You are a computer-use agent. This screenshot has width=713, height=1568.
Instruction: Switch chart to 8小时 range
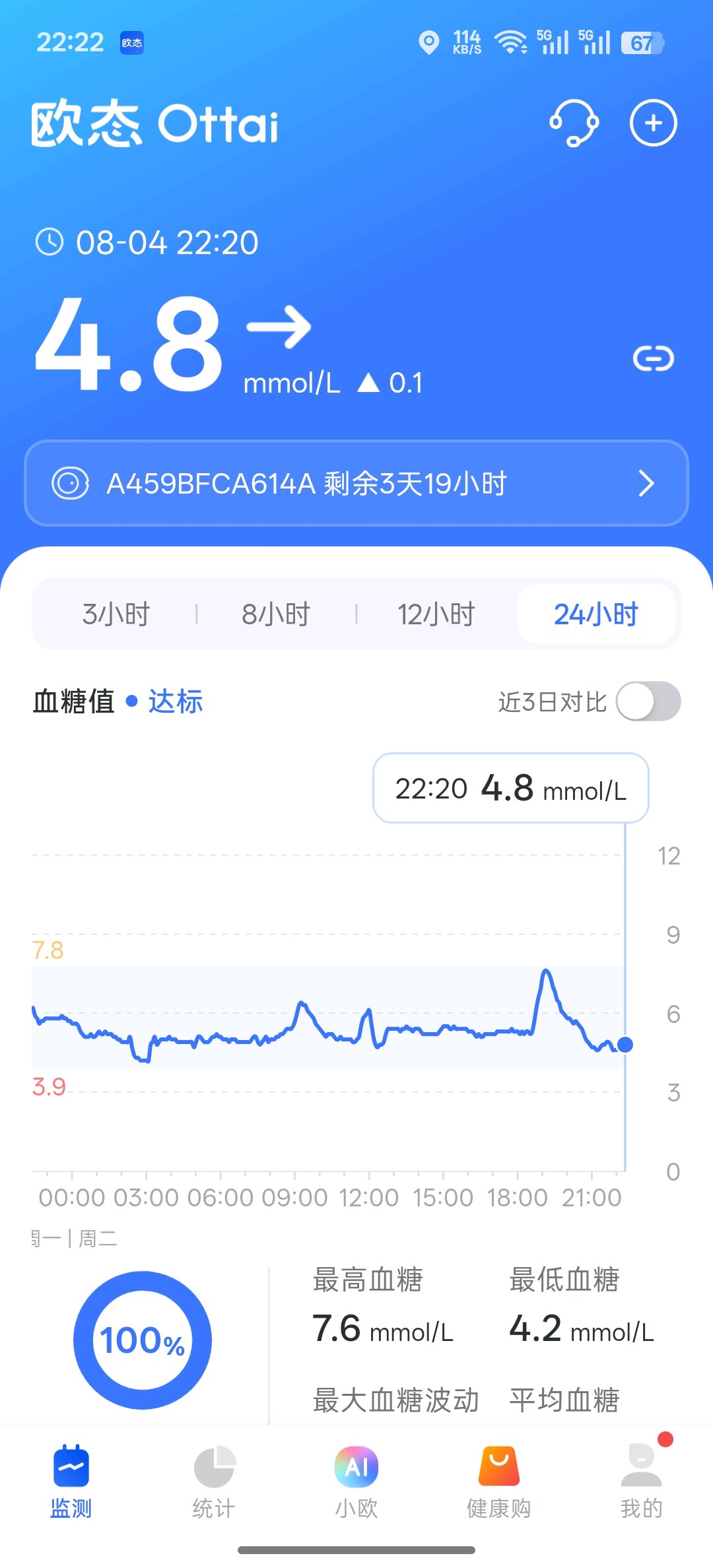point(276,614)
